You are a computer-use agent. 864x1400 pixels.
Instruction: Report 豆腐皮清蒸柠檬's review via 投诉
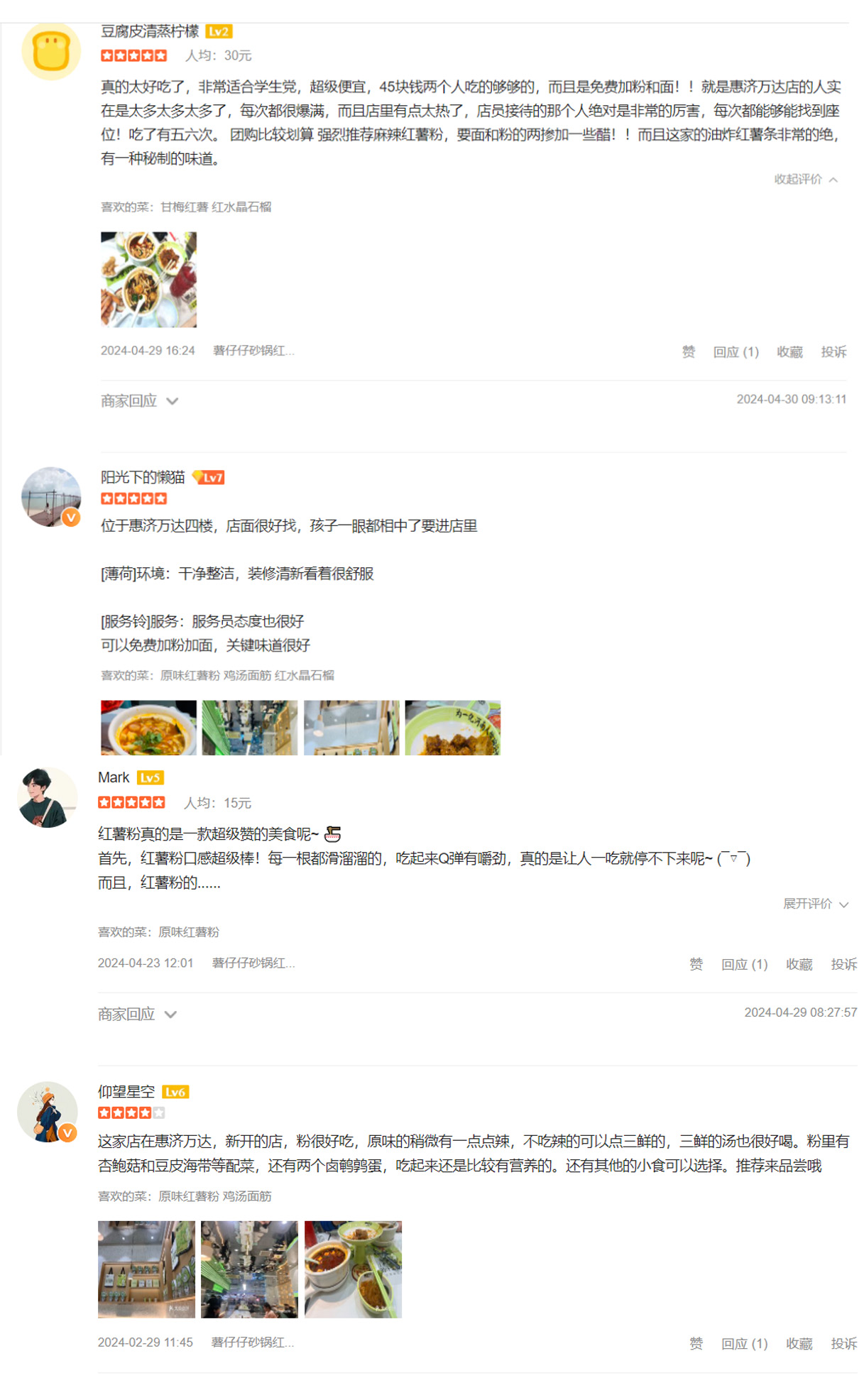pyautogui.click(x=833, y=351)
